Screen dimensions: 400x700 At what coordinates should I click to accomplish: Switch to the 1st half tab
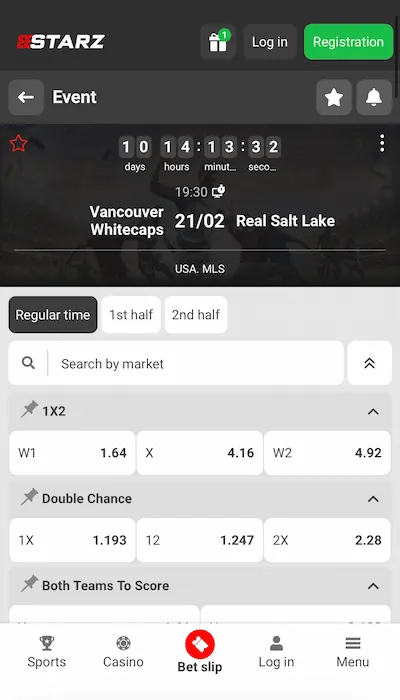131,315
